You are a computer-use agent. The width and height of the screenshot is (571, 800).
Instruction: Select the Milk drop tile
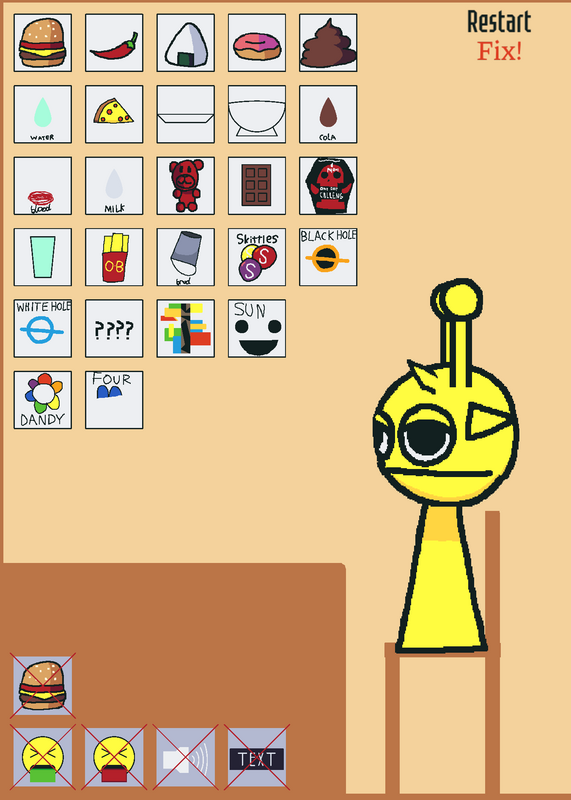pyautogui.click(x=114, y=186)
